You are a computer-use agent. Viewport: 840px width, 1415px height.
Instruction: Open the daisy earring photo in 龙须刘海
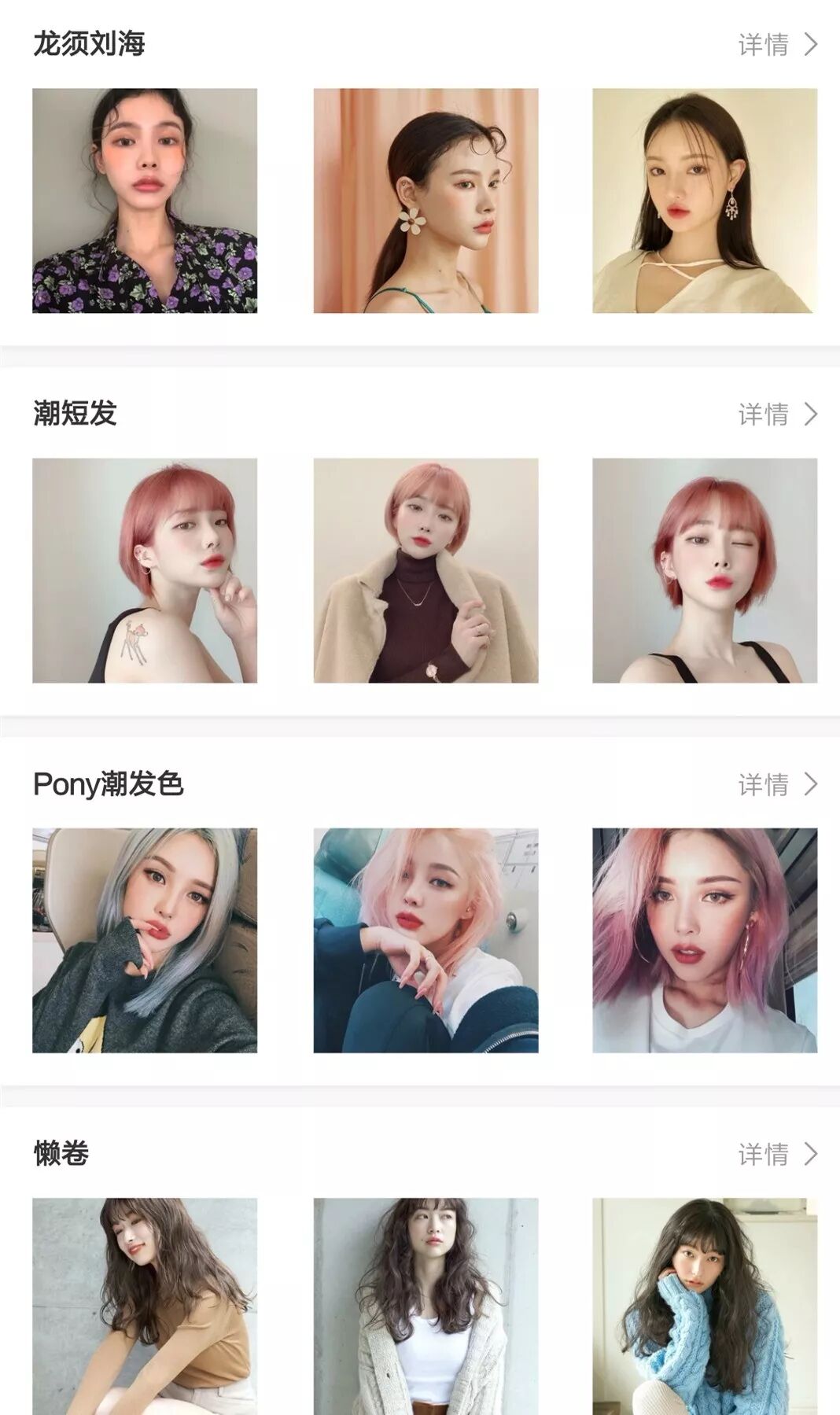click(426, 201)
